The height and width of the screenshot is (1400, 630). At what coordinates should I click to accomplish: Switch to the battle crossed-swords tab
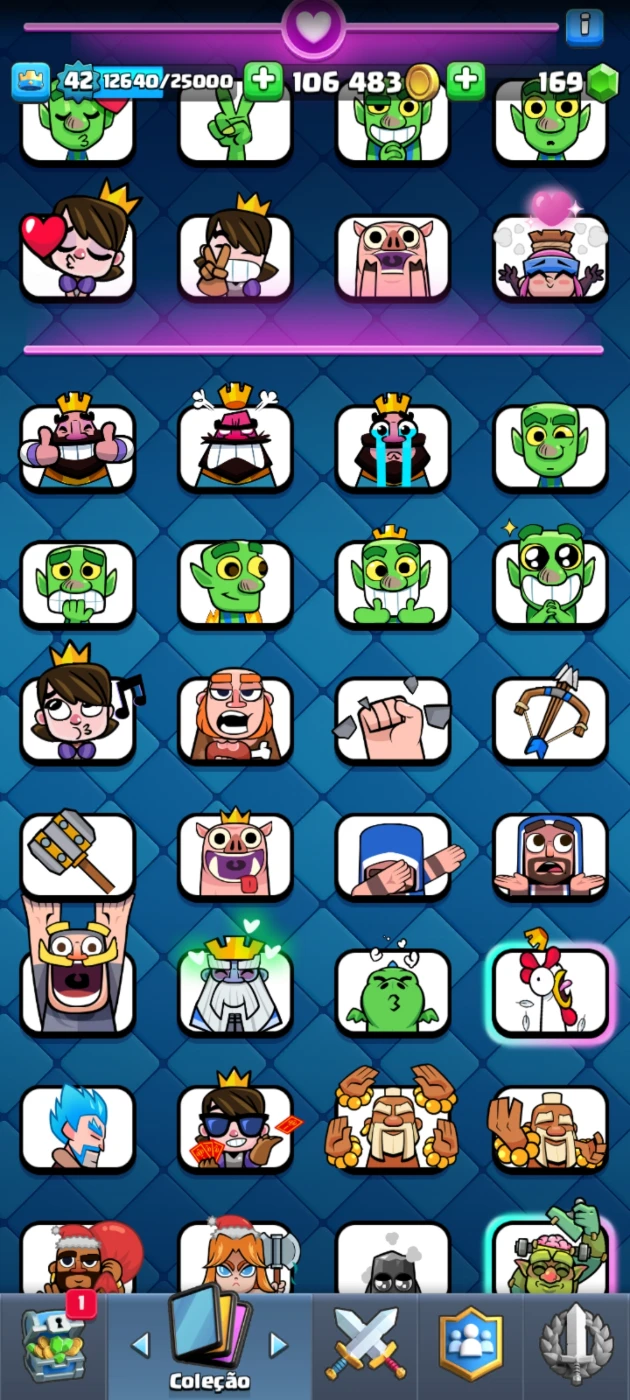[365, 1343]
